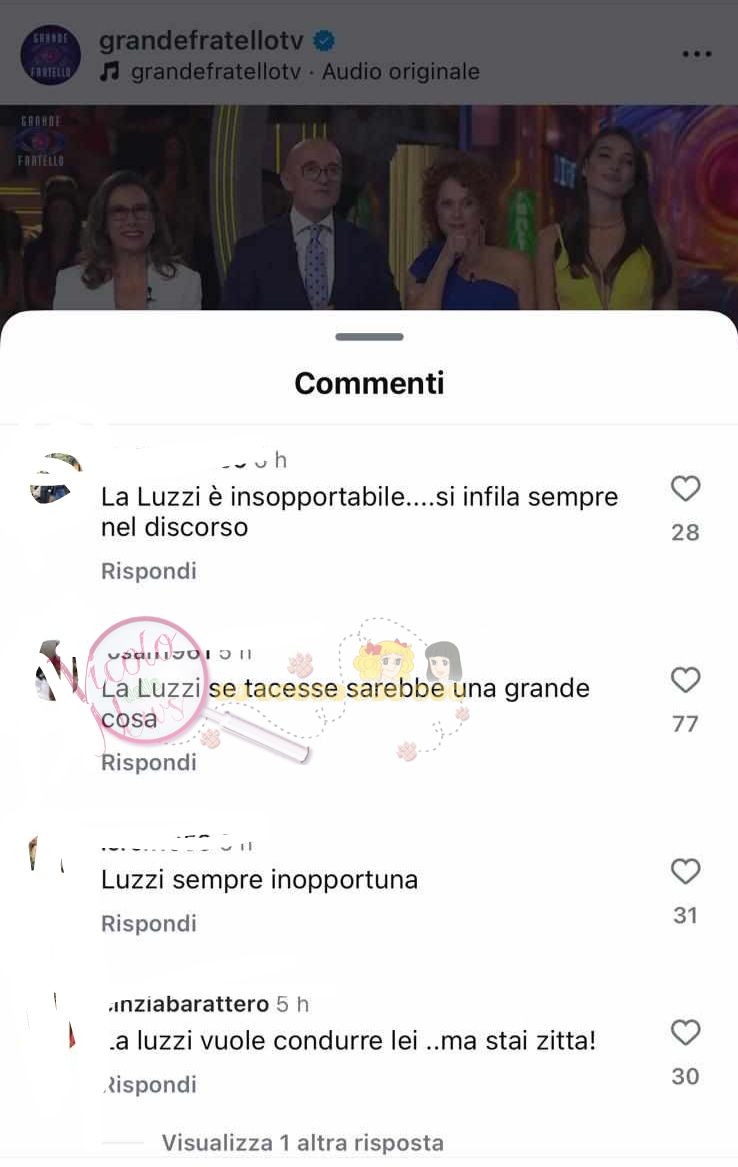Reply to the 'vuole condurre lei' comment
738x1167 pixels.
point(152,1085)
